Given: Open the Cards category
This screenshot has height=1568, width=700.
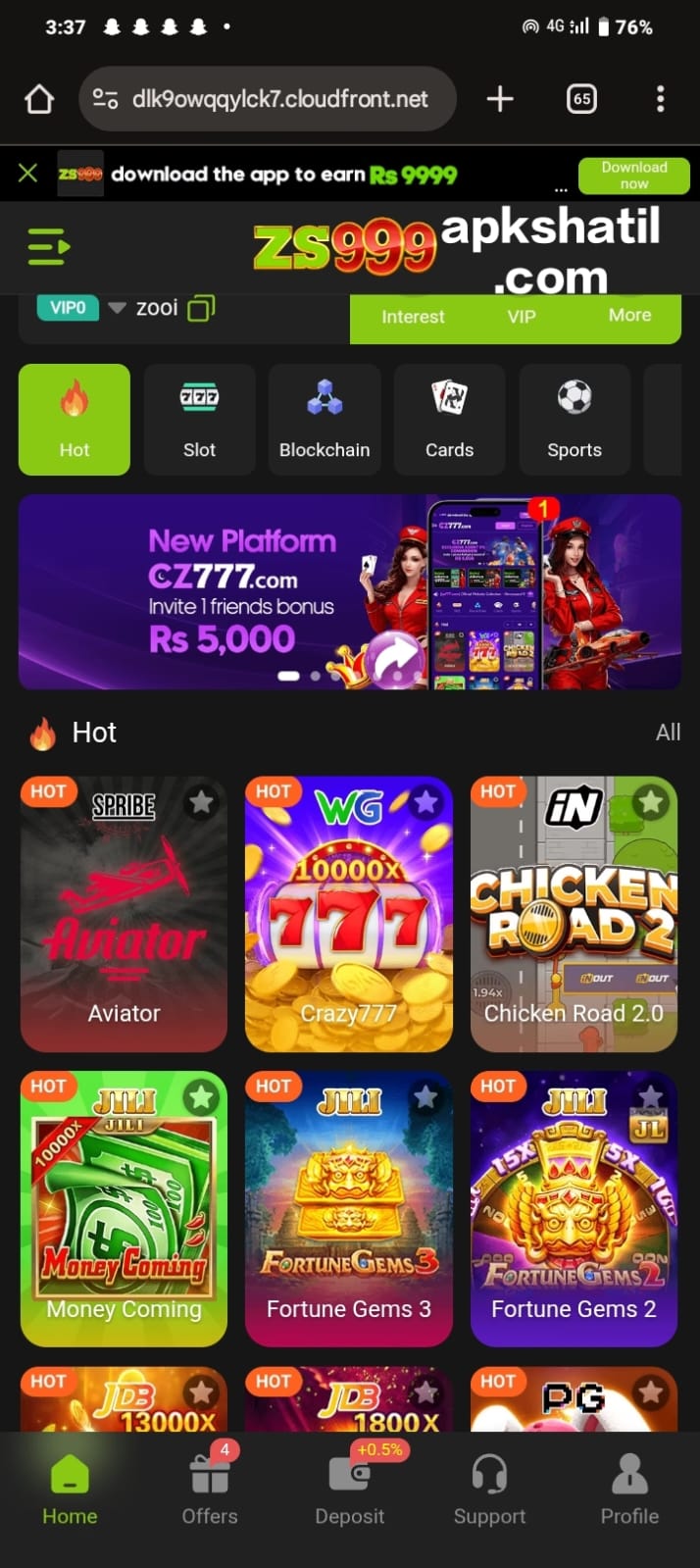Looking at the screenshot, I should click(x=449, y=420).
